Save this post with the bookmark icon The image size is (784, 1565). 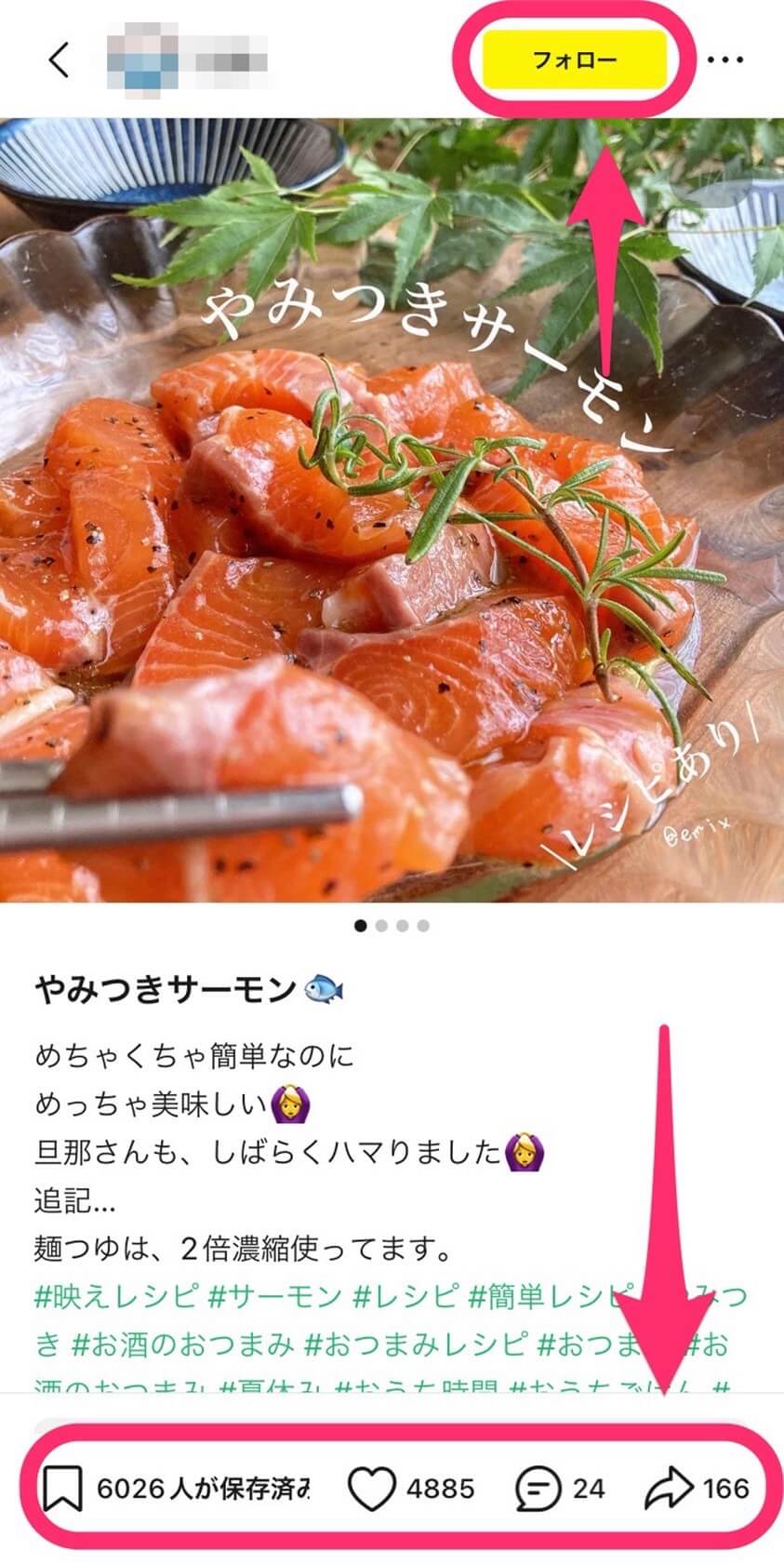(x=63, y=1489)
